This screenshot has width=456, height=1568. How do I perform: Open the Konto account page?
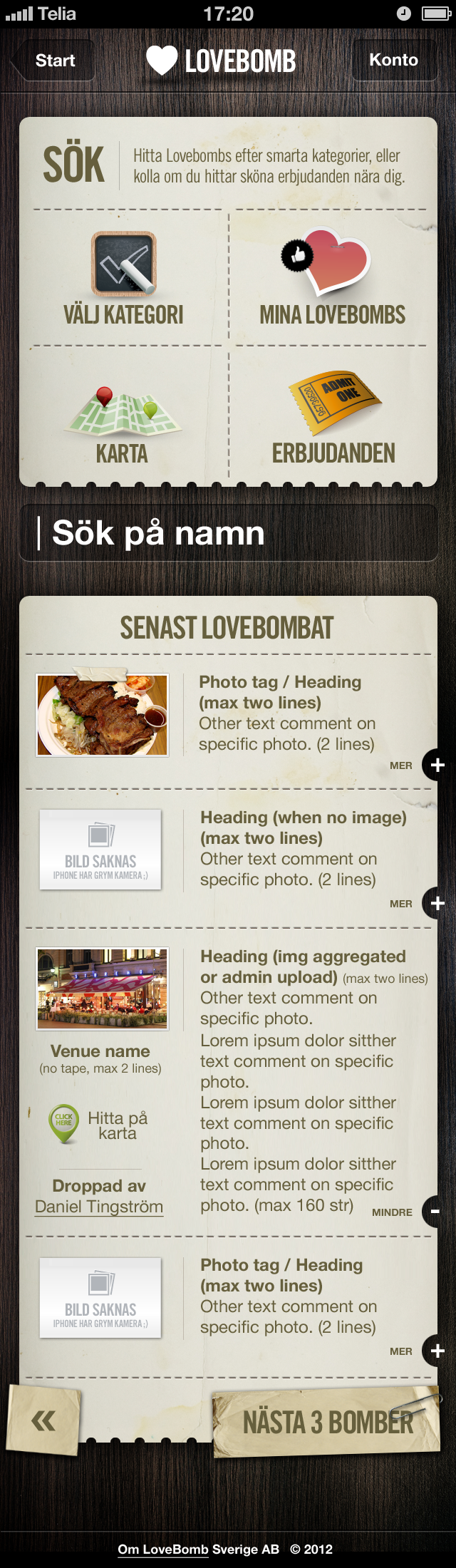[393, 60]
